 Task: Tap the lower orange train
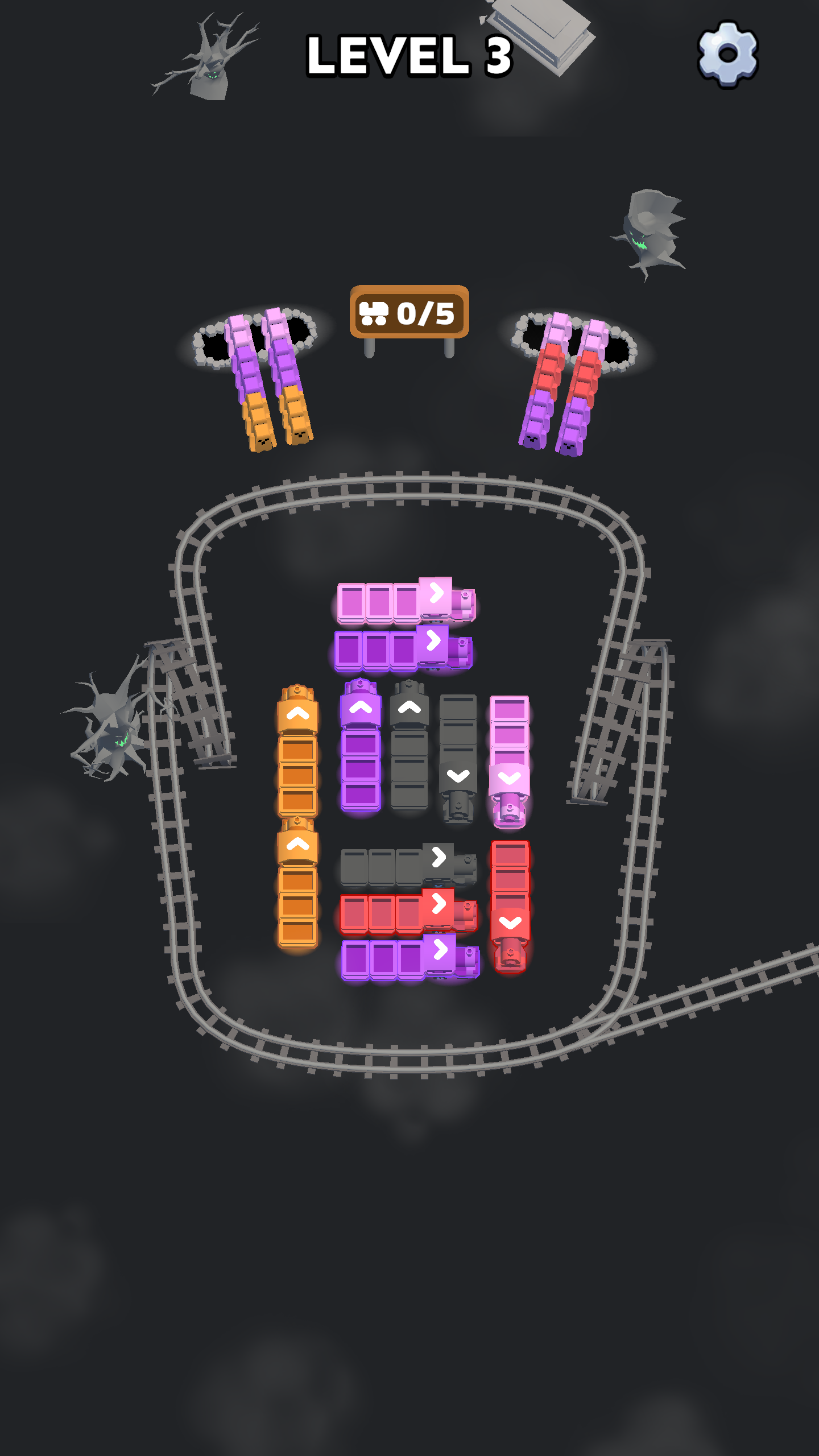(x=297, y=883)
